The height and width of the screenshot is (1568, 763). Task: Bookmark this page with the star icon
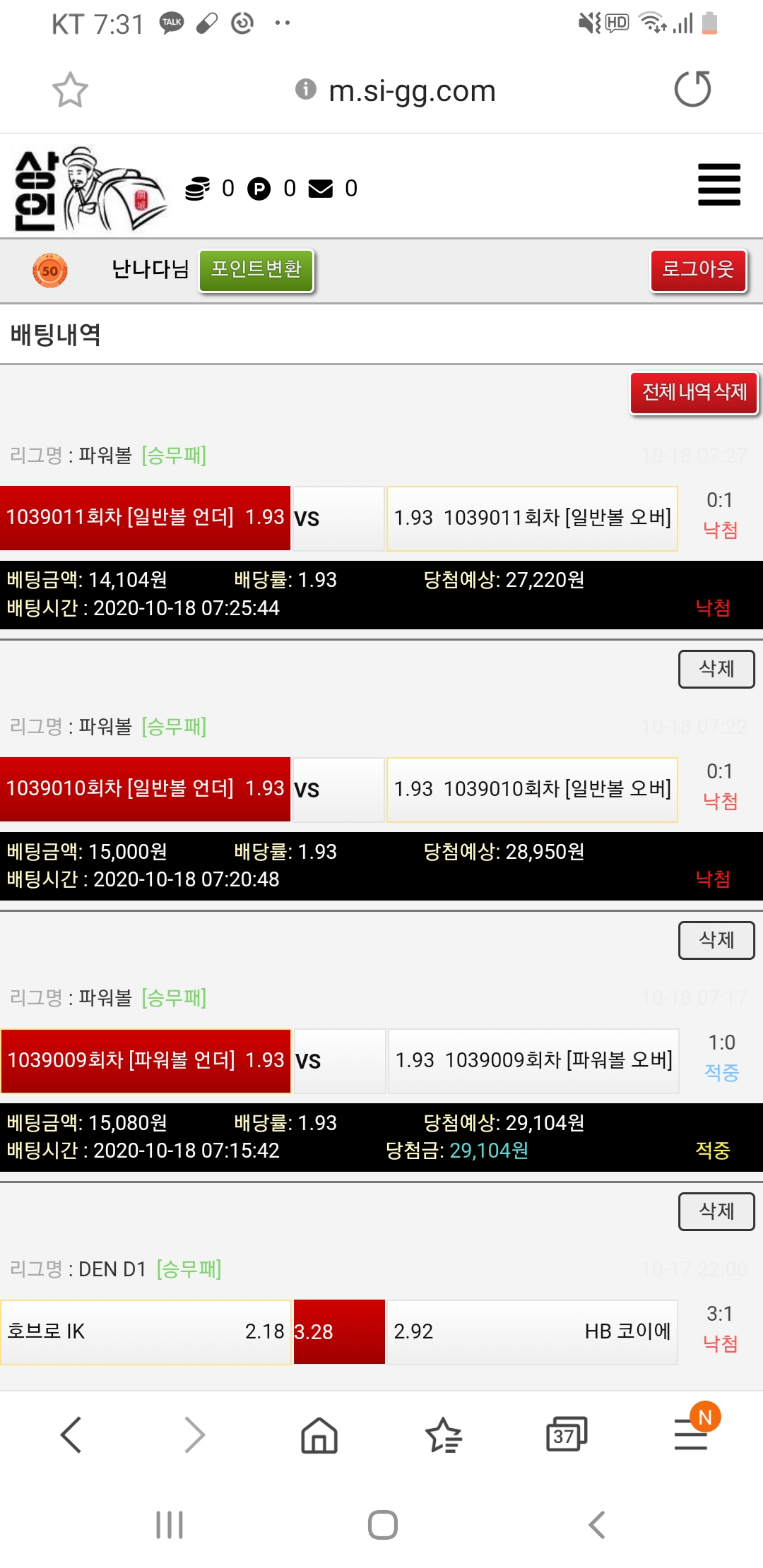[70, 90]
